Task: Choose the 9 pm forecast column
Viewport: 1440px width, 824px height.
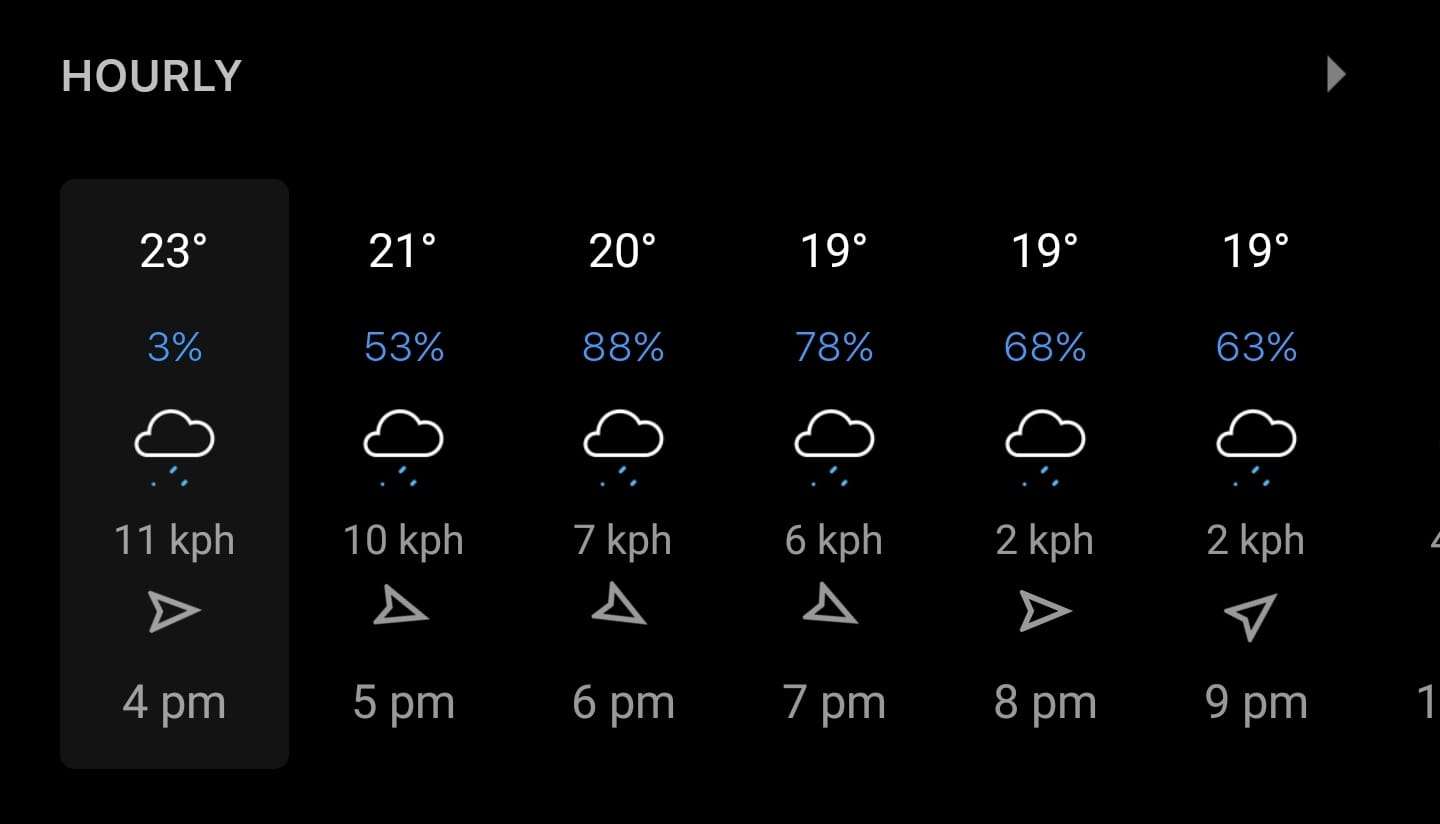Action: [x=1256, y=473]
